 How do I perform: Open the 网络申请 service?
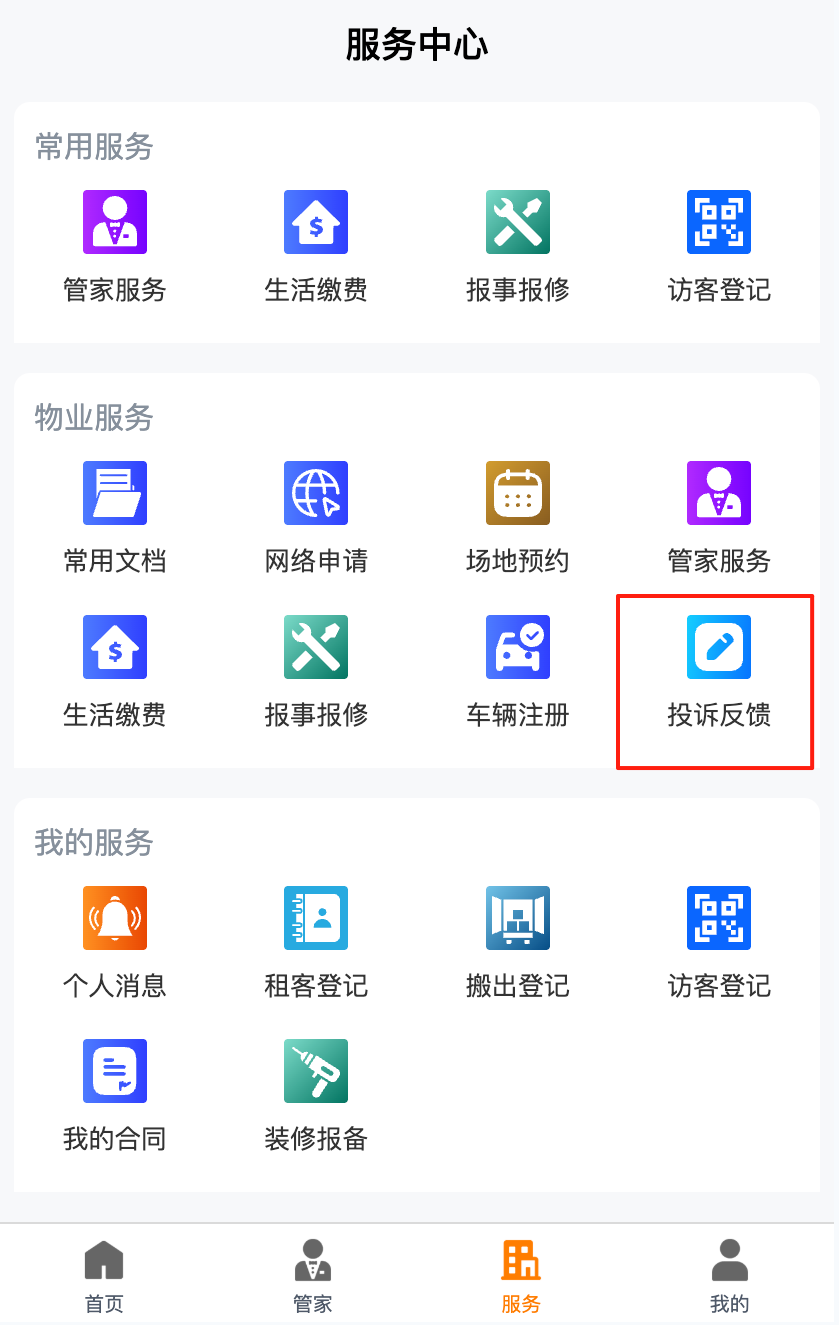pos(316,493)
